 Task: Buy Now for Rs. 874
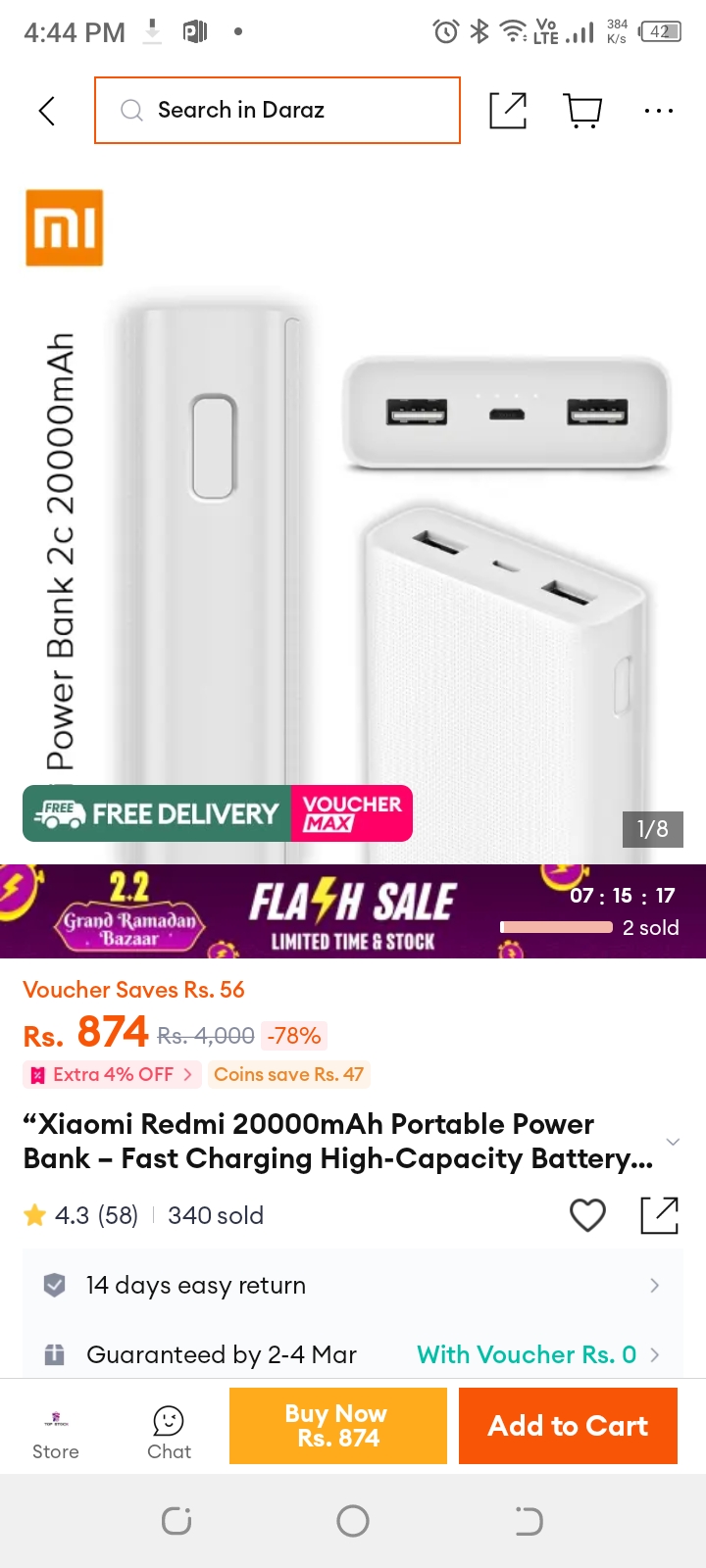point(338,1426)
